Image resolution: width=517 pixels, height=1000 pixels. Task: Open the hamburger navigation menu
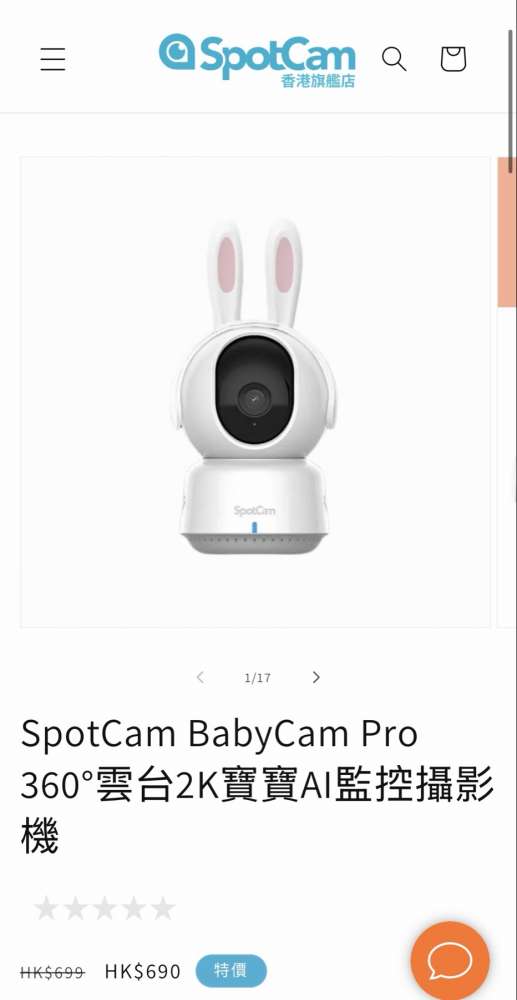(53, 59)
